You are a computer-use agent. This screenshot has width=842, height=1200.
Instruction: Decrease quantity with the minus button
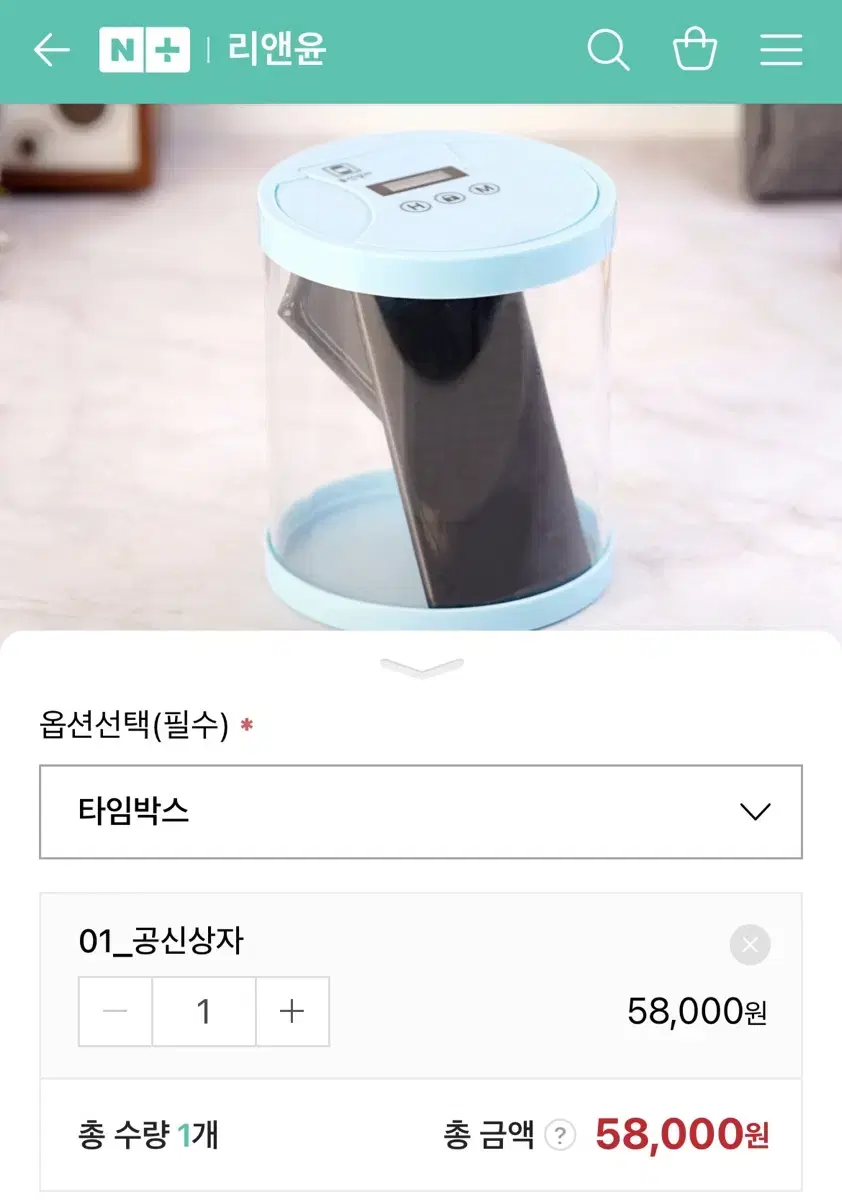tap(116, 1011)
